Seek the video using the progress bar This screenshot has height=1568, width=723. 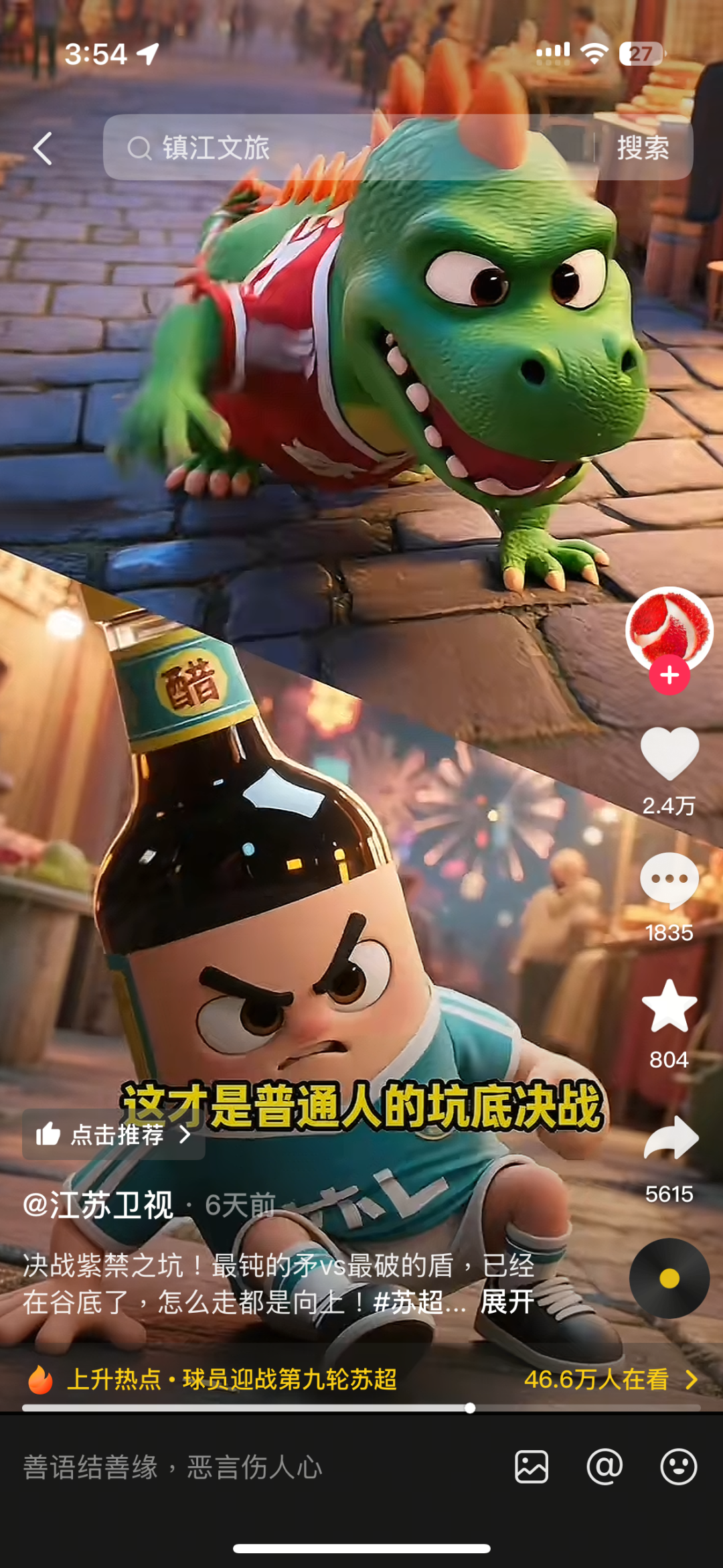point(361,1408)
